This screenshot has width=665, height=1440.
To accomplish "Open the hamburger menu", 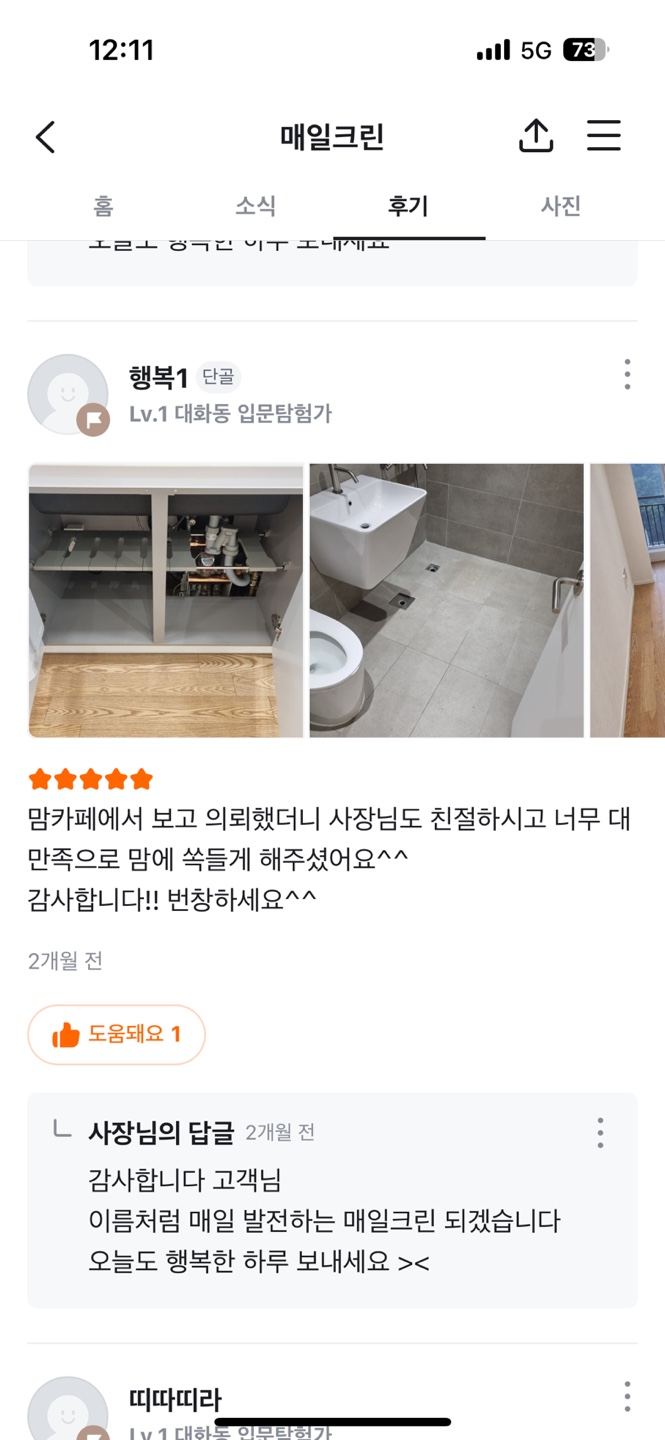I will coord(603,136).
